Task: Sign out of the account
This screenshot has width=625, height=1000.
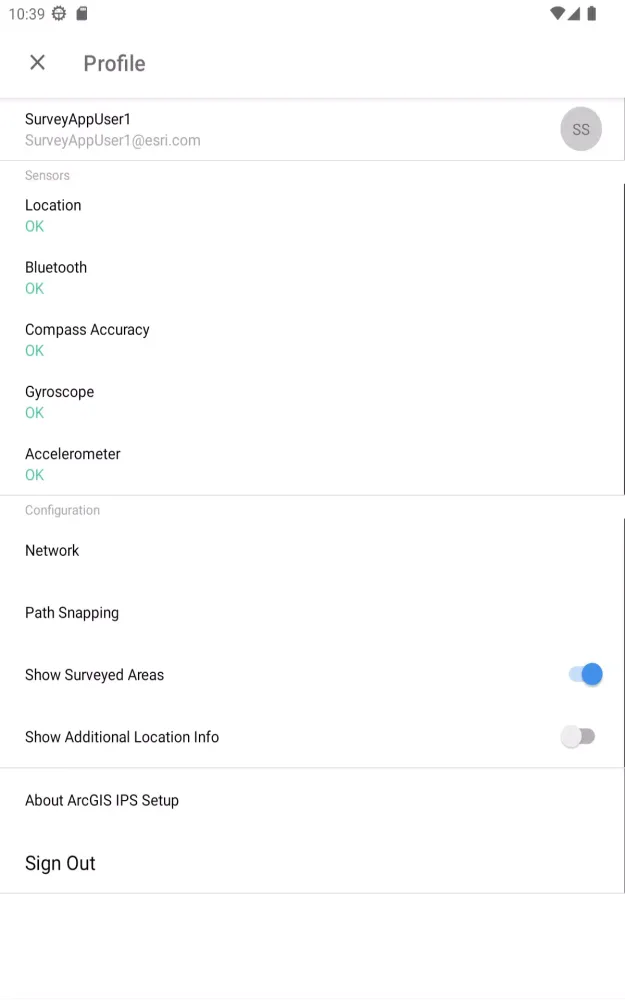Action: tap(60, 863)
